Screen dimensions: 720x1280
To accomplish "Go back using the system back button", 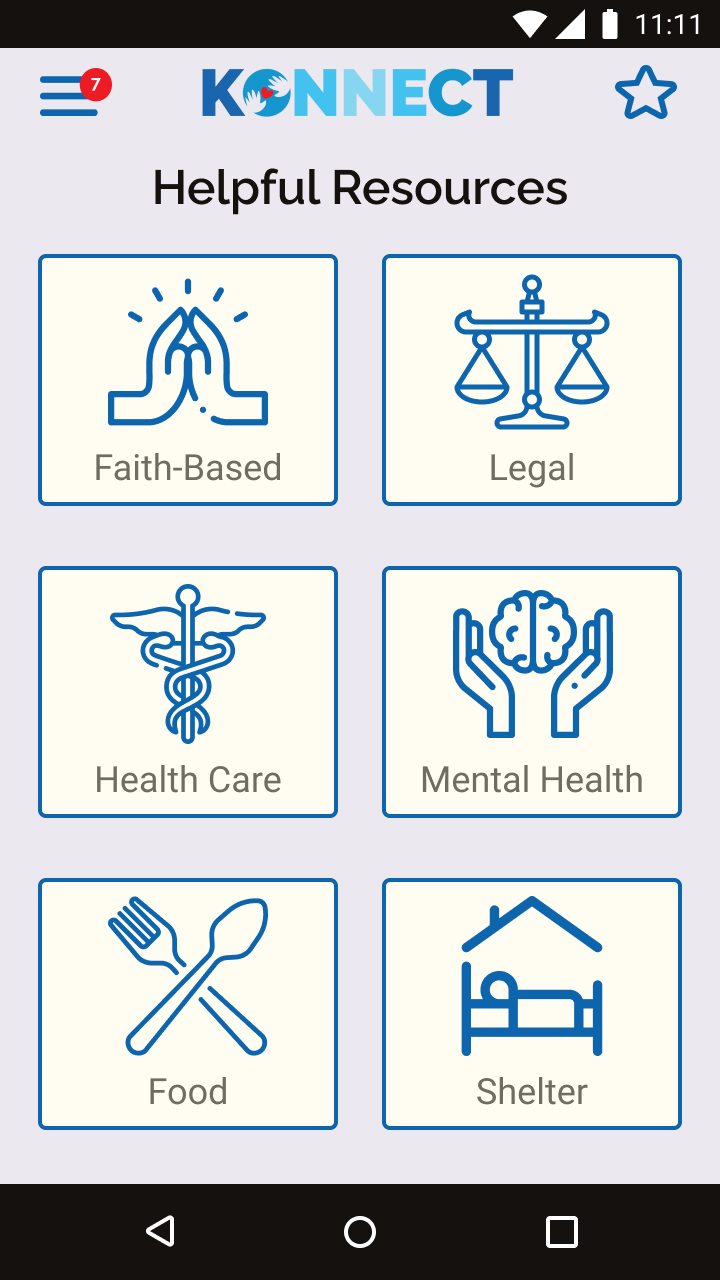I will click(160, 1231).
